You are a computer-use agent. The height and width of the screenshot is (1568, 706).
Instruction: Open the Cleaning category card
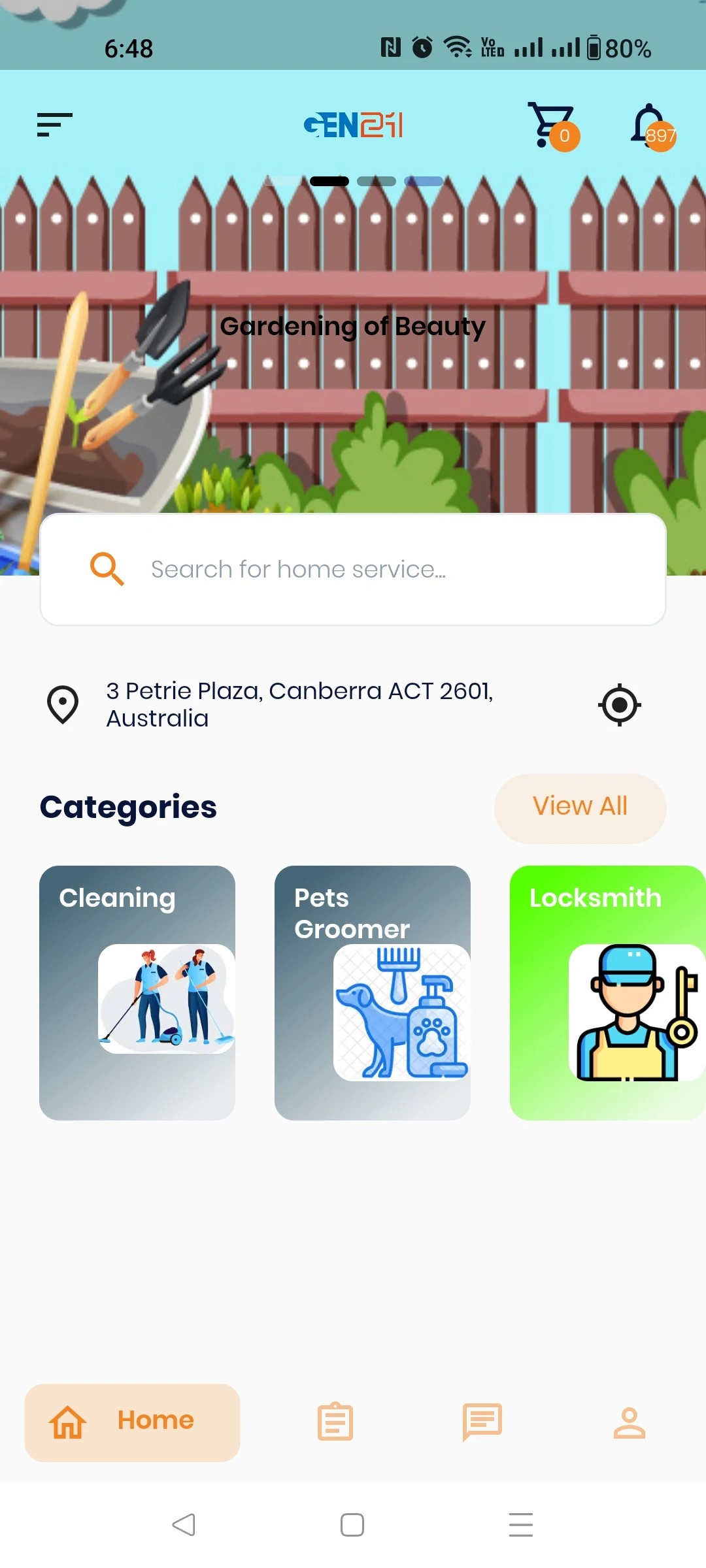point(137,992)
